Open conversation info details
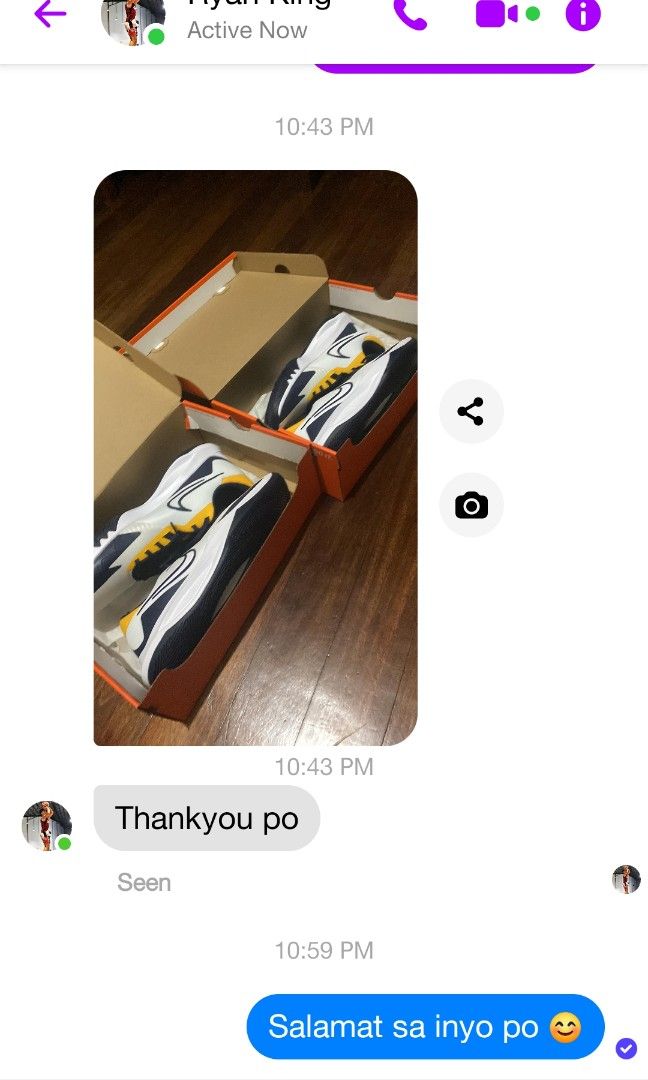This screenshot has width=648, height=1080. [583, 14]
